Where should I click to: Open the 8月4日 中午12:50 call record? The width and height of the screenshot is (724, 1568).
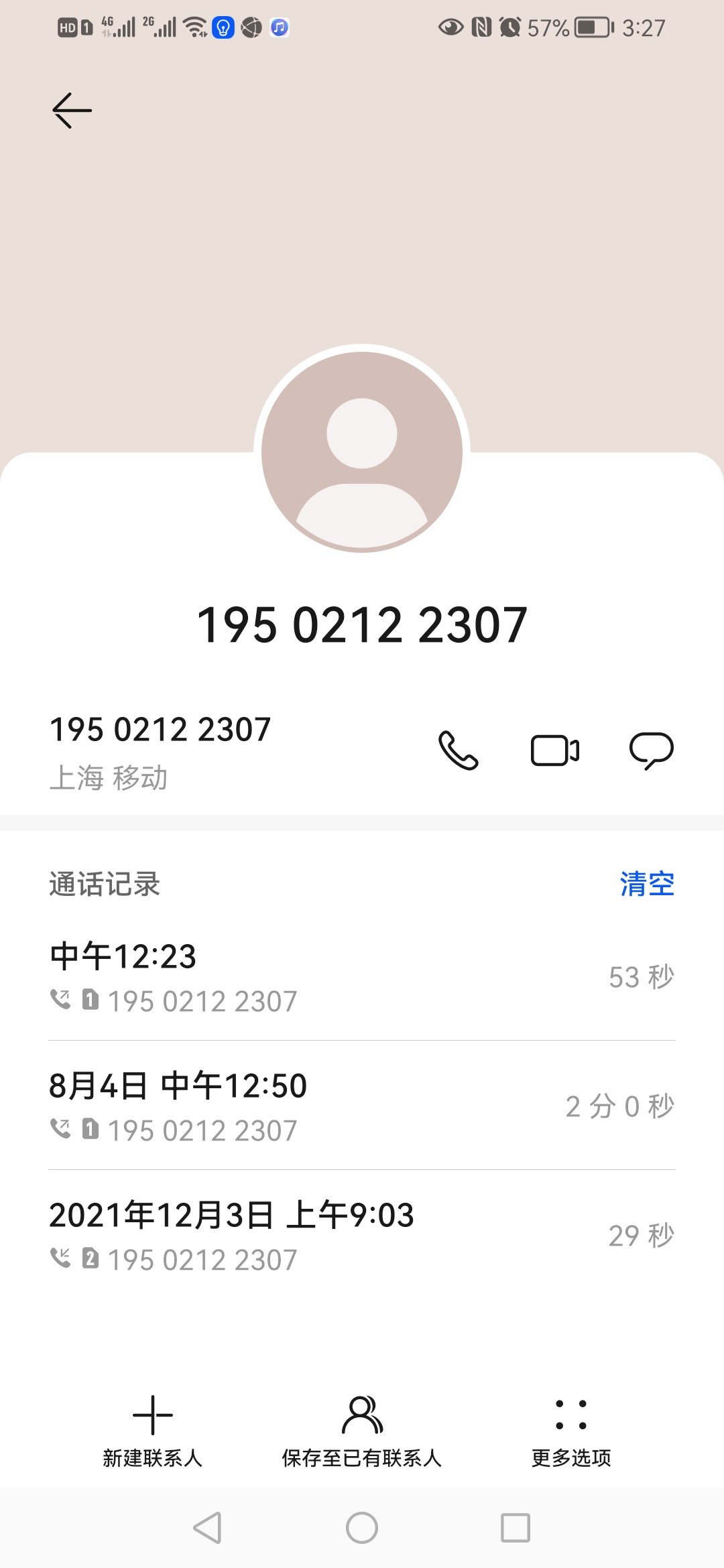coord(362,1106)
